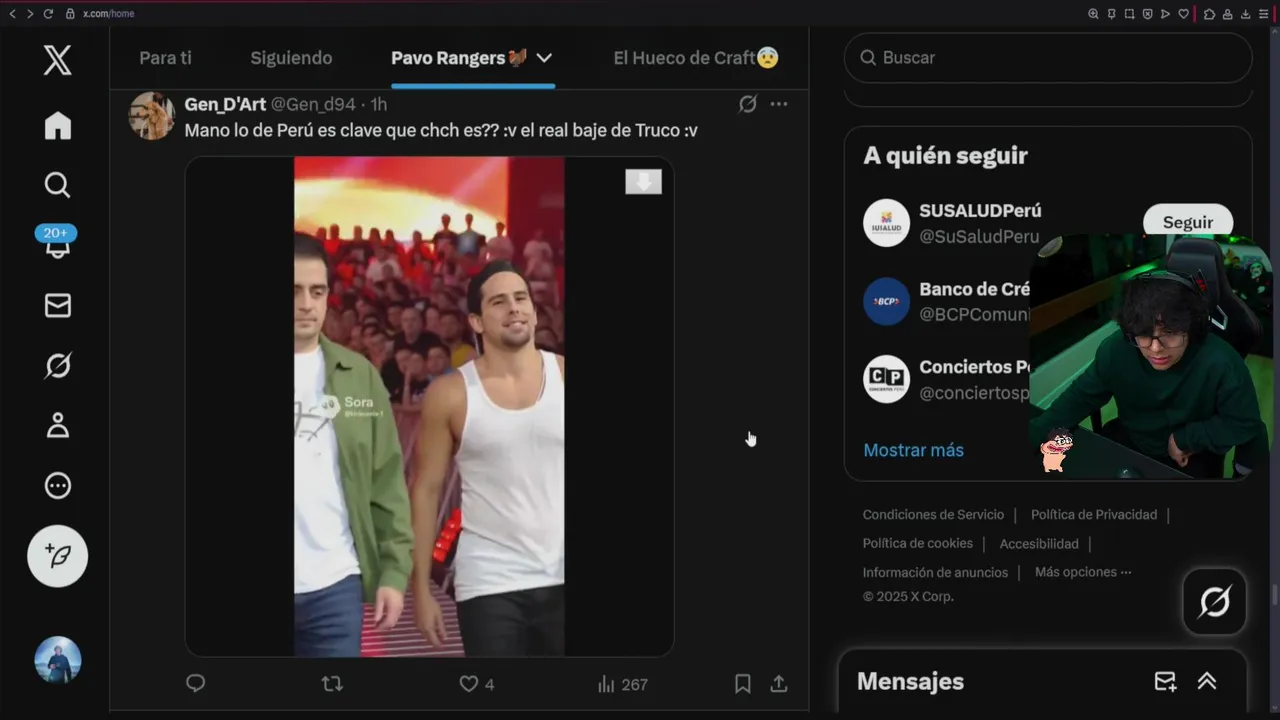Open the Explore search icon in sidebar

coord(57,185)
